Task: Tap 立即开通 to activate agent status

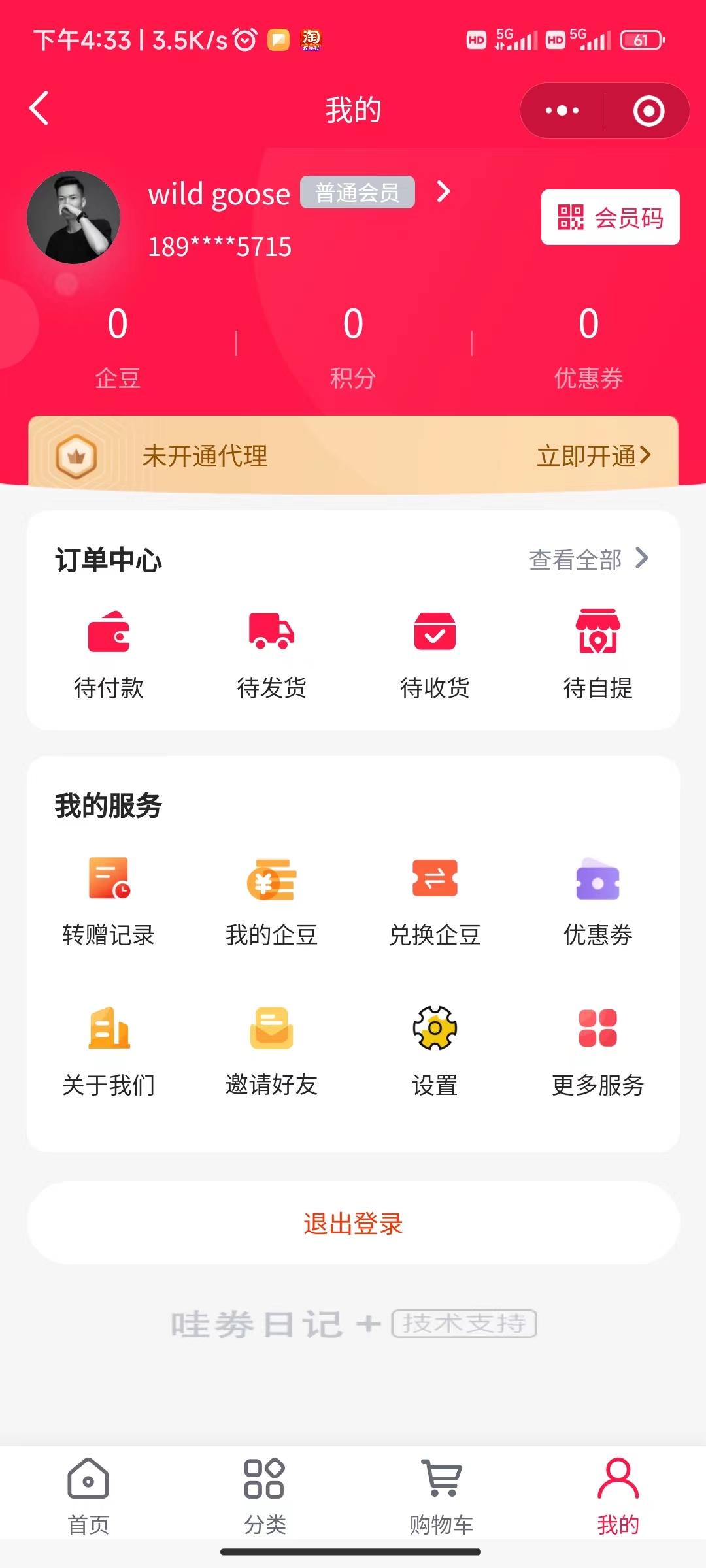Action: point(593,455)
